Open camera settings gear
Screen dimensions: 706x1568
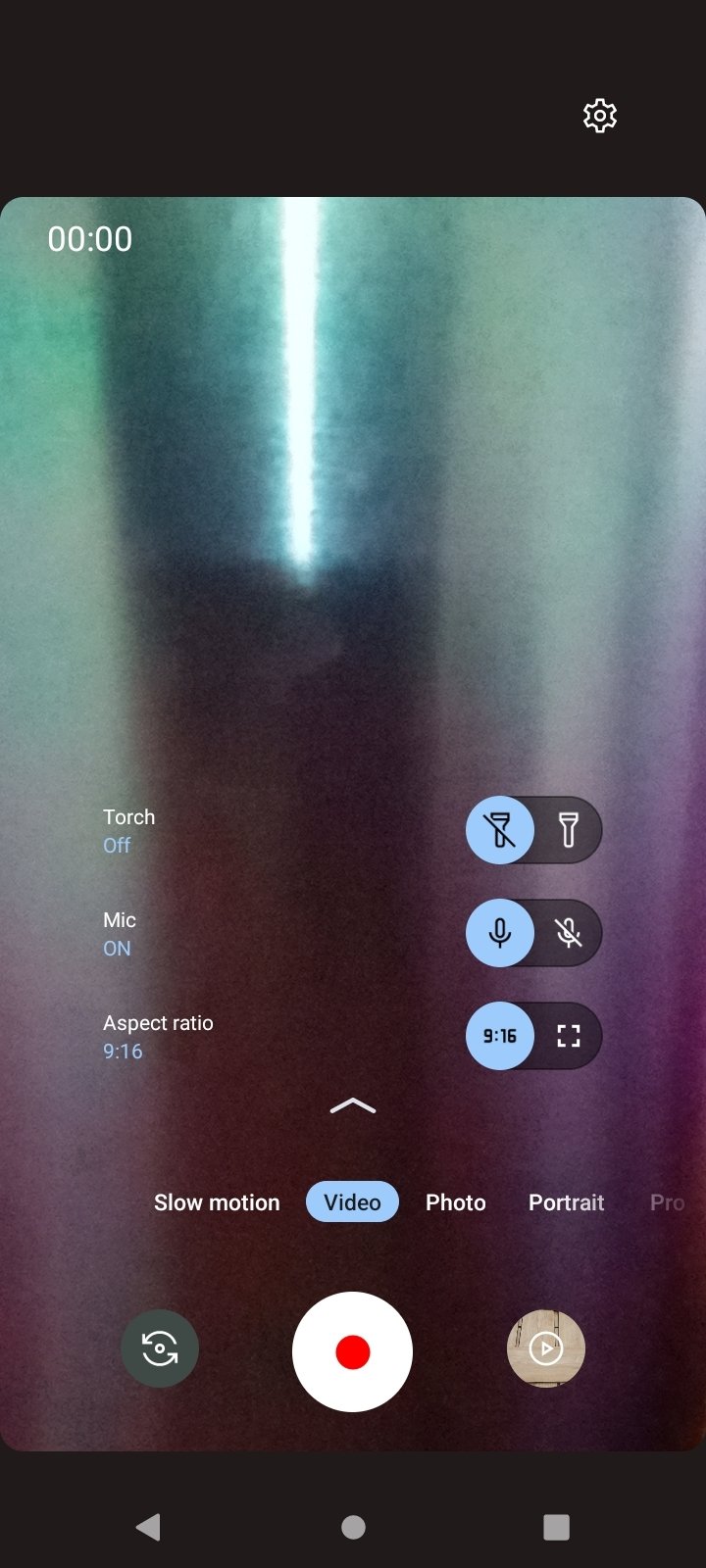pyautogui.click(x=599, y=116)
